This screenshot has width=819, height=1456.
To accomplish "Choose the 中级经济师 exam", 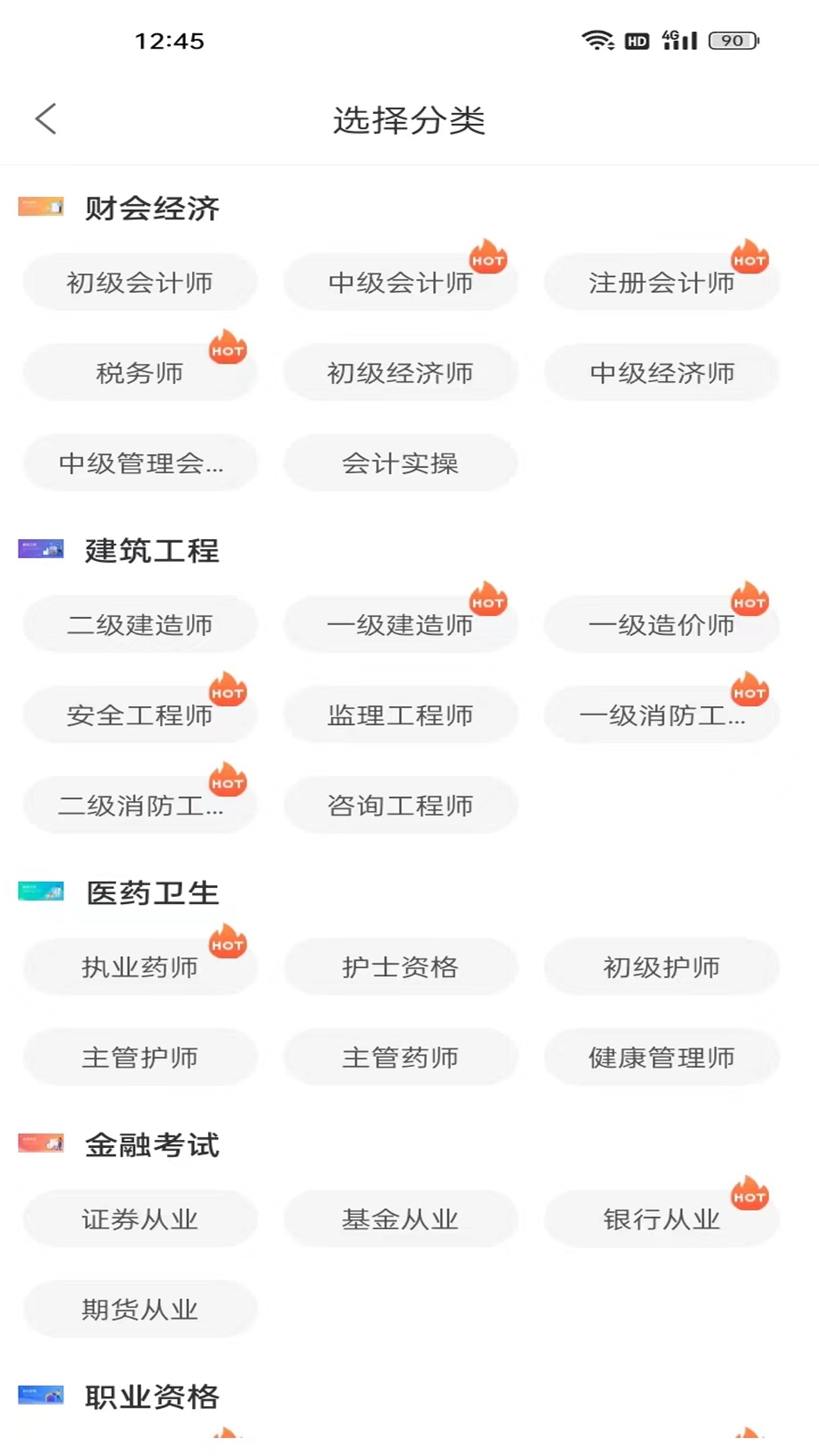I will [x=661, y=372].
